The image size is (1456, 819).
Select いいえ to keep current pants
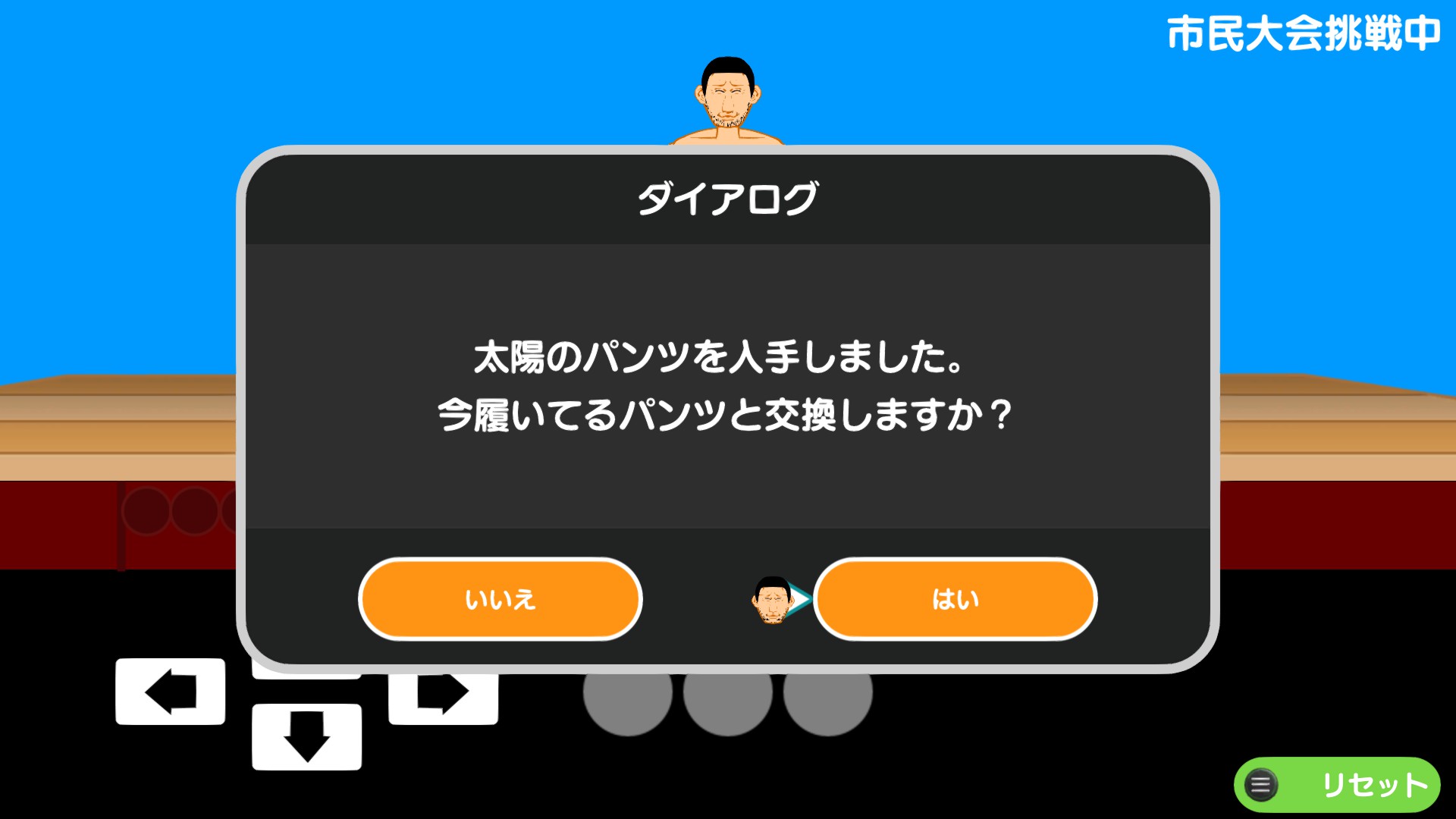click(x=500, y=599)
